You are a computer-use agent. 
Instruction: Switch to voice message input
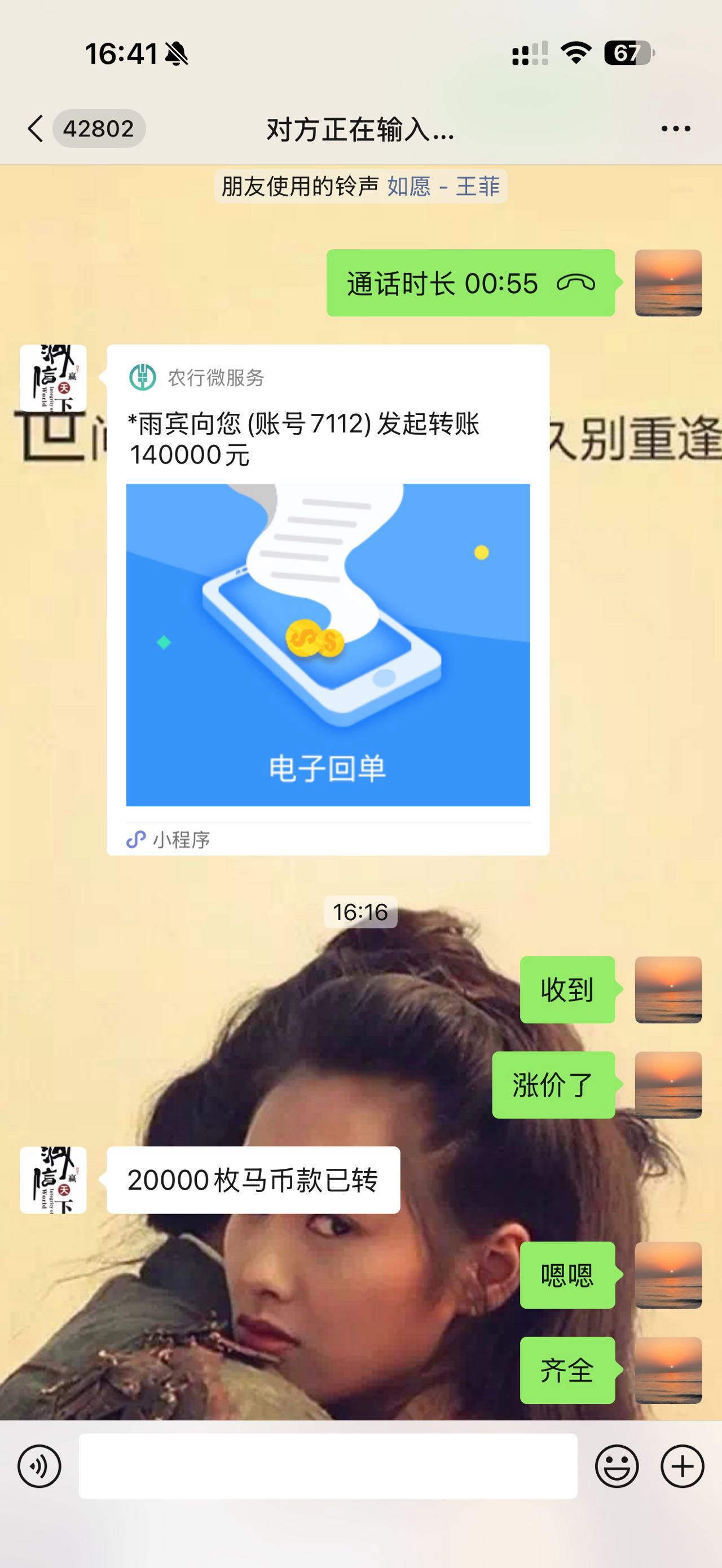[39, 1467]
